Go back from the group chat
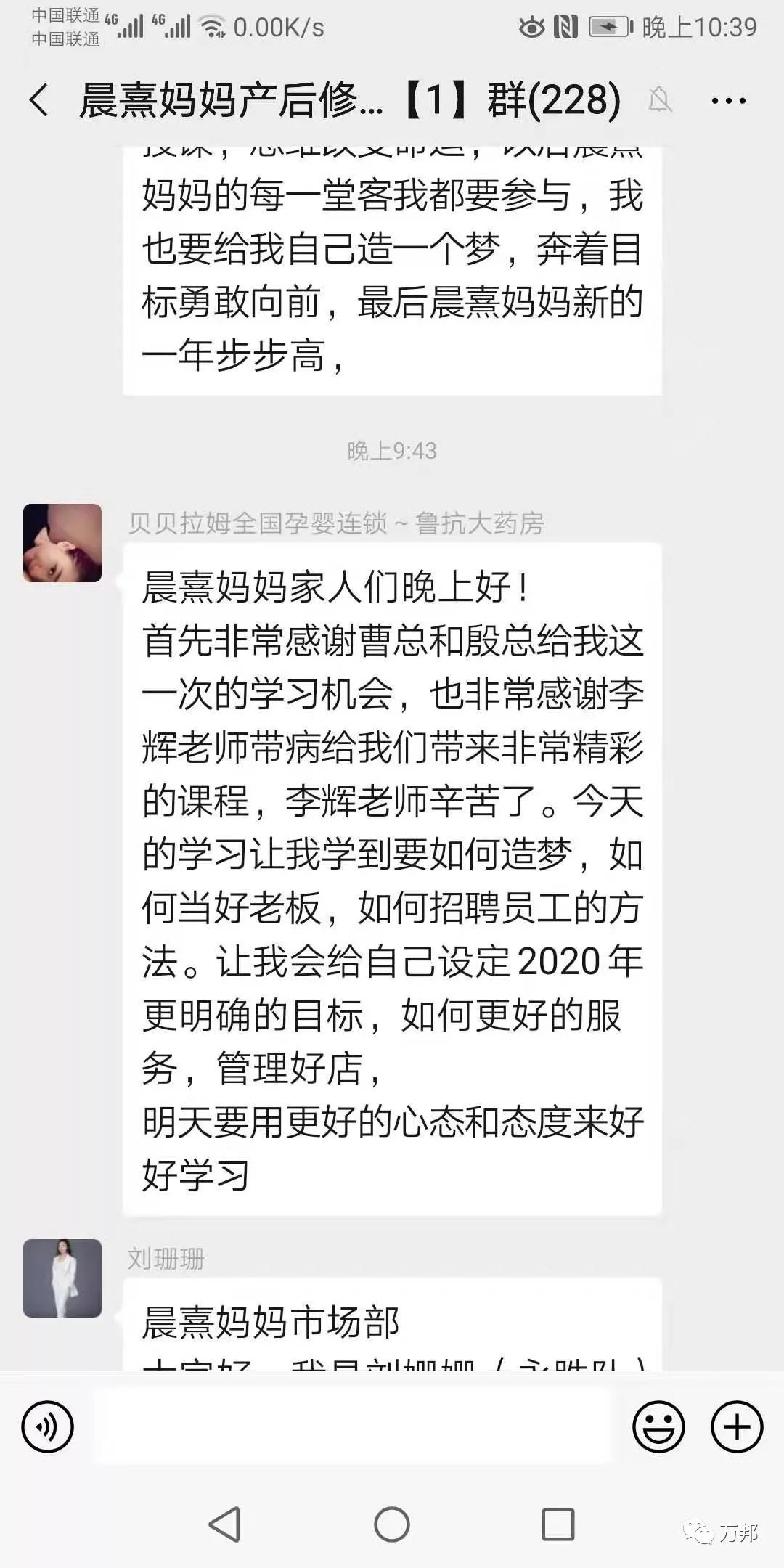Viewport: 784px width, 1568px height. pos(40,100)
